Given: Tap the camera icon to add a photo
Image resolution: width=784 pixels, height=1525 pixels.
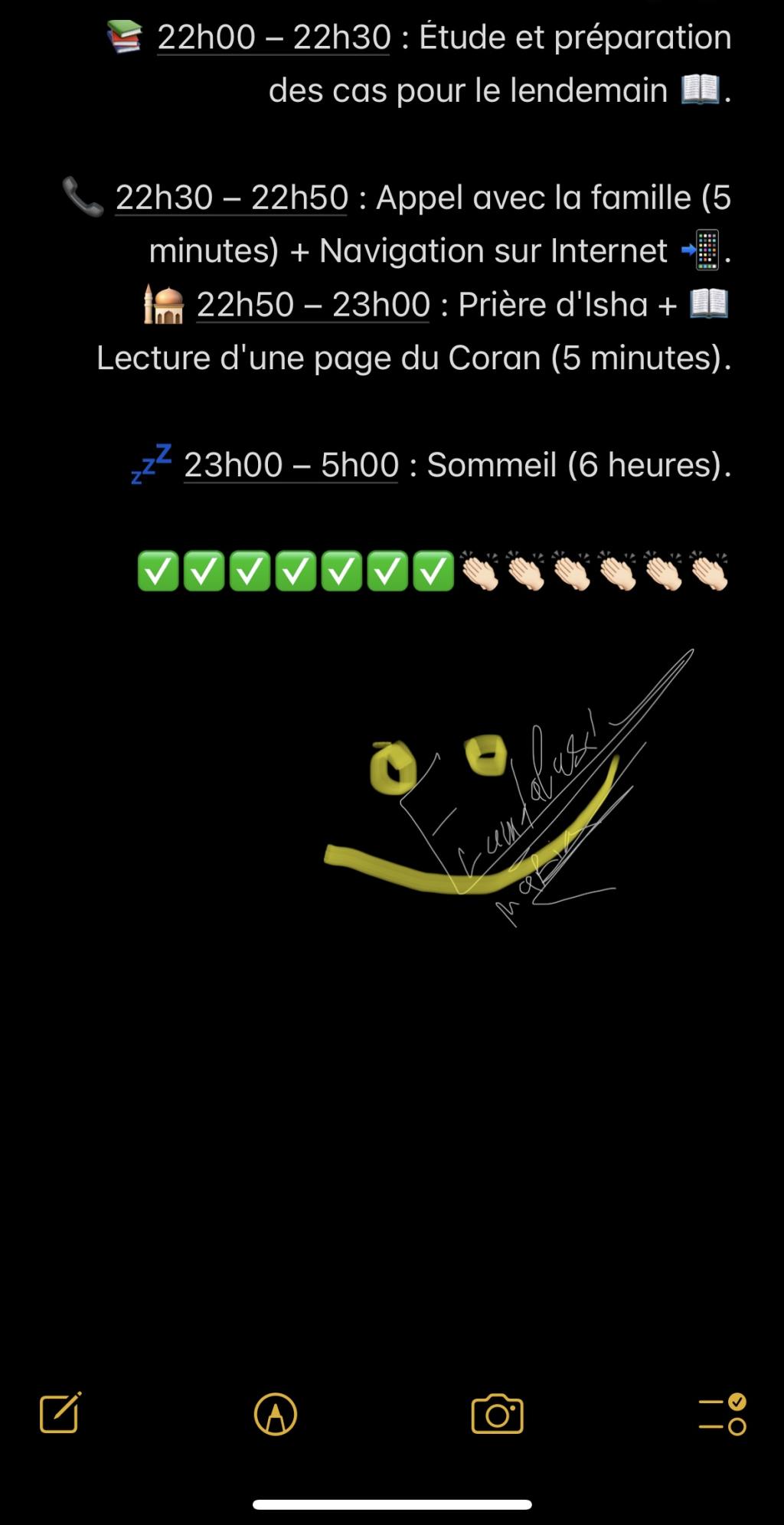Looking at the screenshot, I should tap(497, 1413).
